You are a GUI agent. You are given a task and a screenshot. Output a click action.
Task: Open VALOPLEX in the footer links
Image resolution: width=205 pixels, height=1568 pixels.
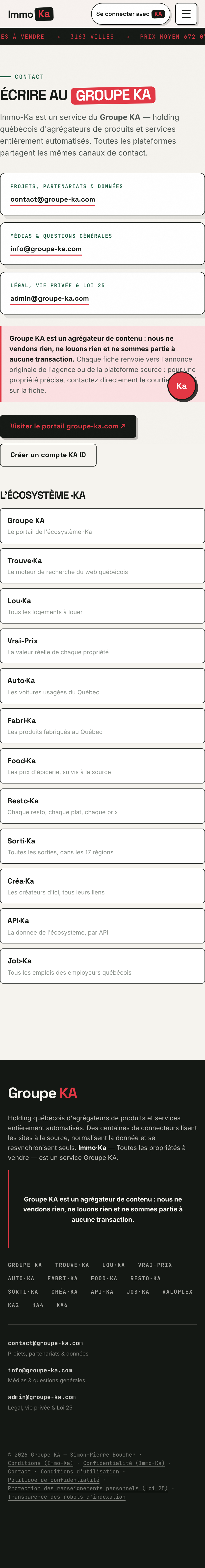click(177, 1291)
